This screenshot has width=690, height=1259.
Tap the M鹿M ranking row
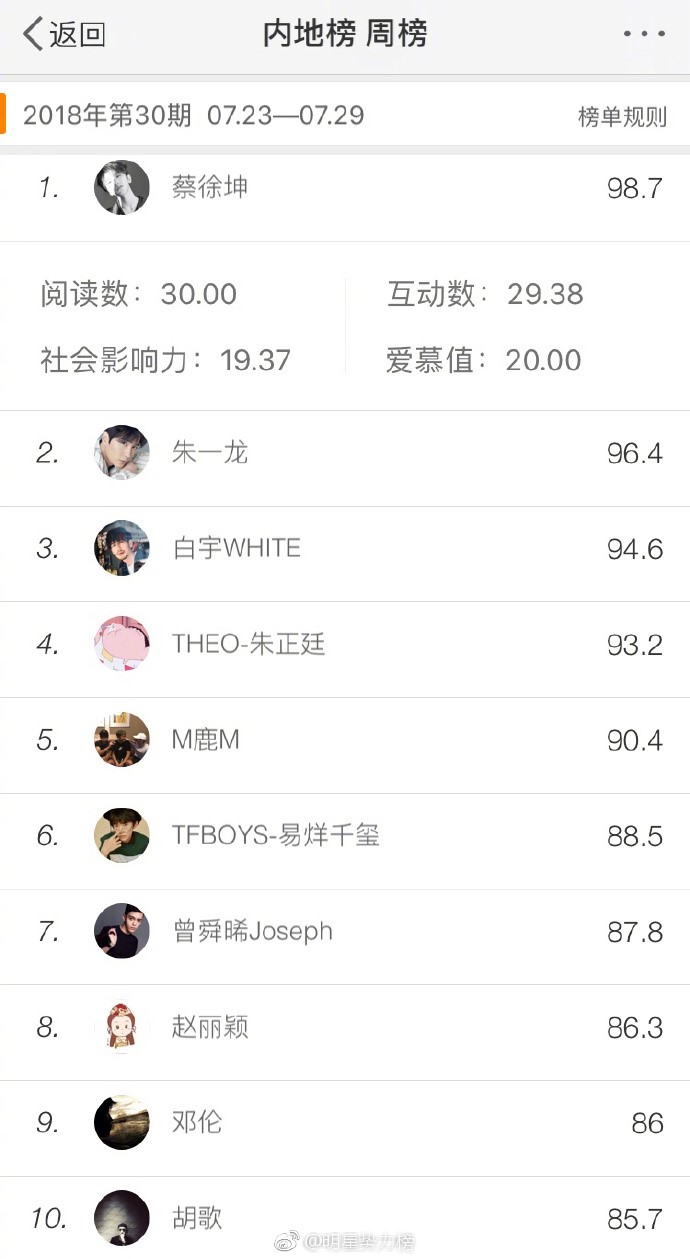(345, 741)
